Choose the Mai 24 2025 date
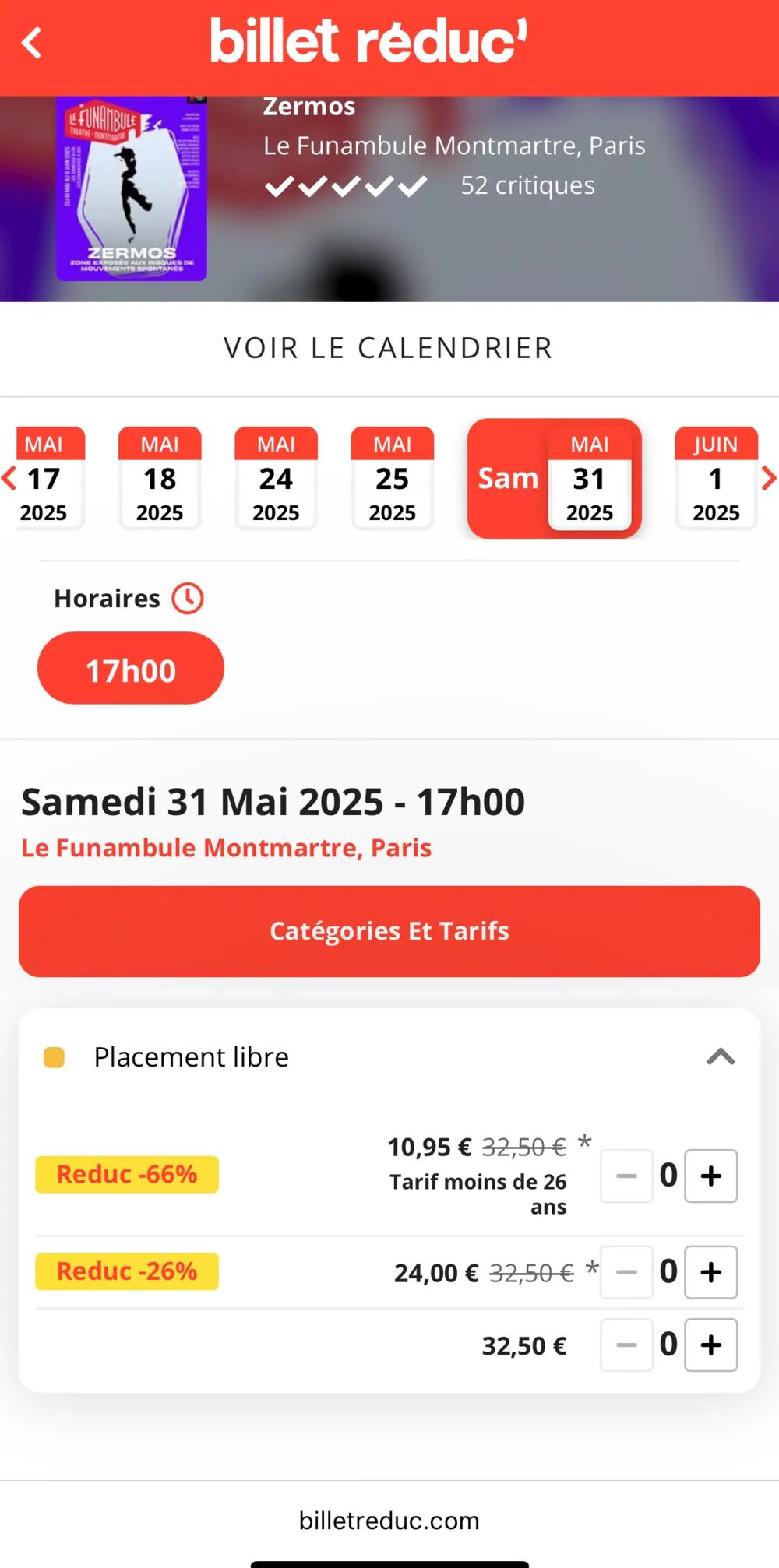The width and height of the screenshot is (779, 1568). [x=276, y=478]
